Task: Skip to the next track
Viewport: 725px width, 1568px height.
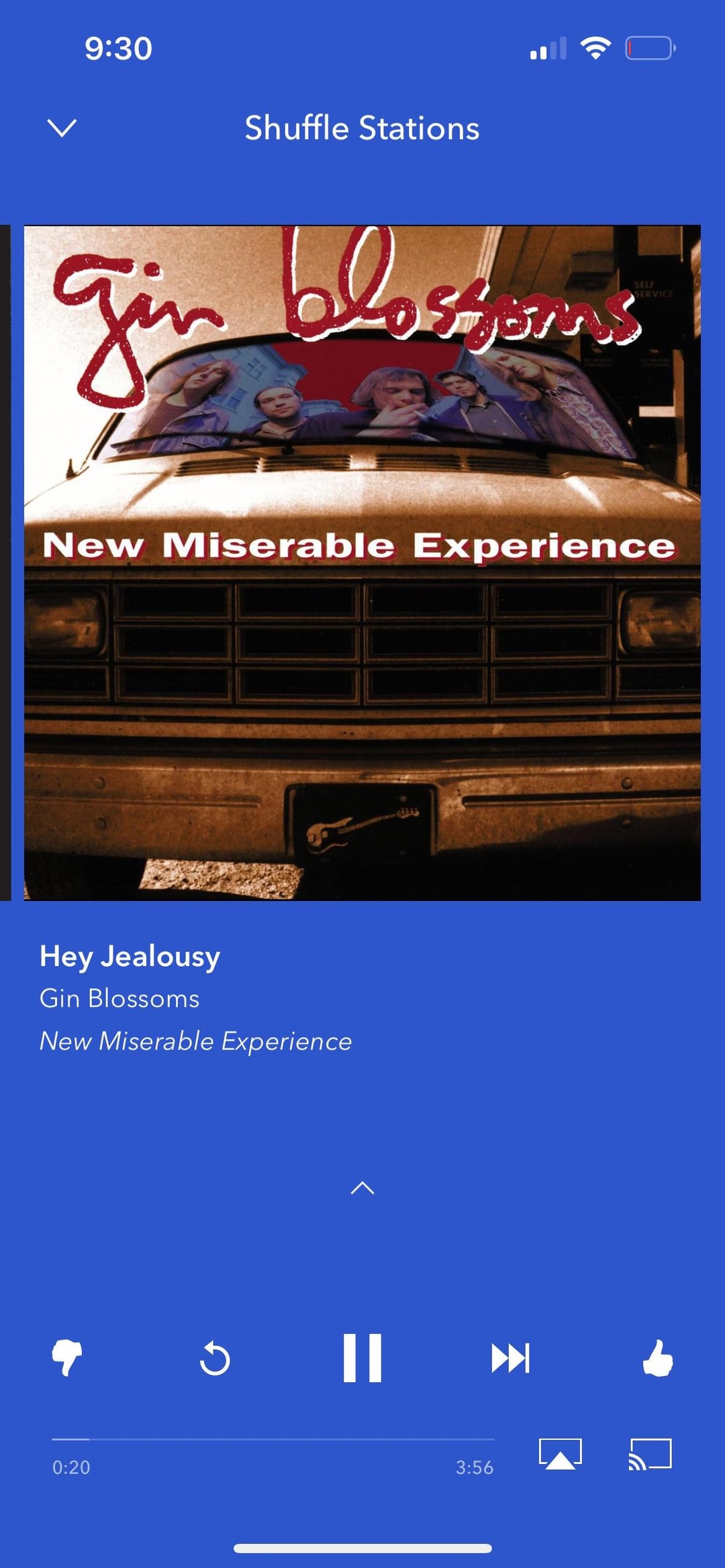Action: point(511,1359)
